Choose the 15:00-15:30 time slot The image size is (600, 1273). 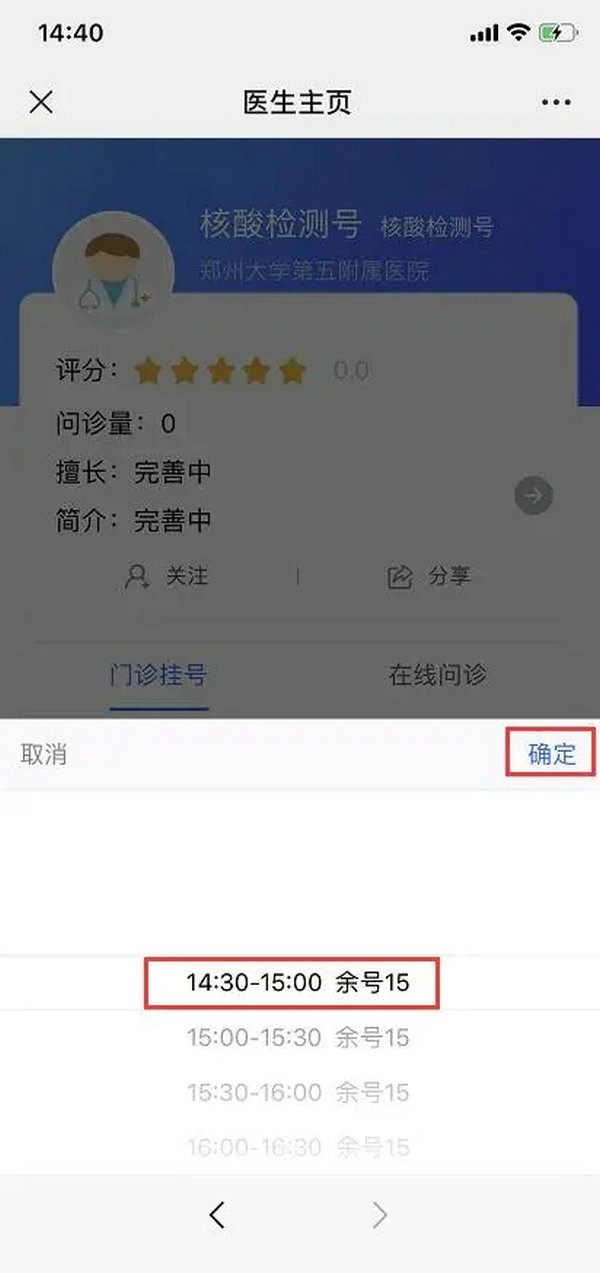(x=297, y=1038)
